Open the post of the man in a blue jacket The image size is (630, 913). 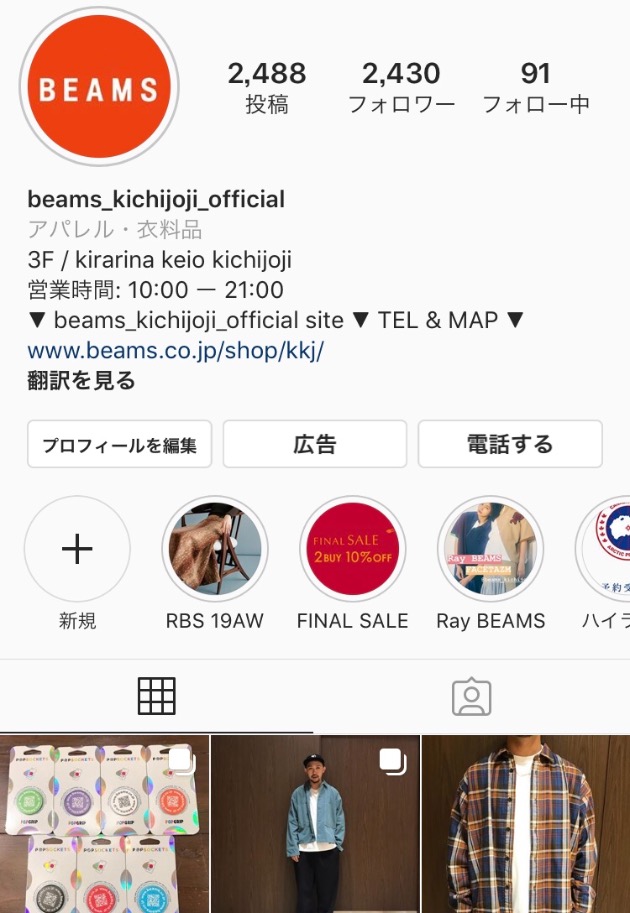[x=315, y=824]
